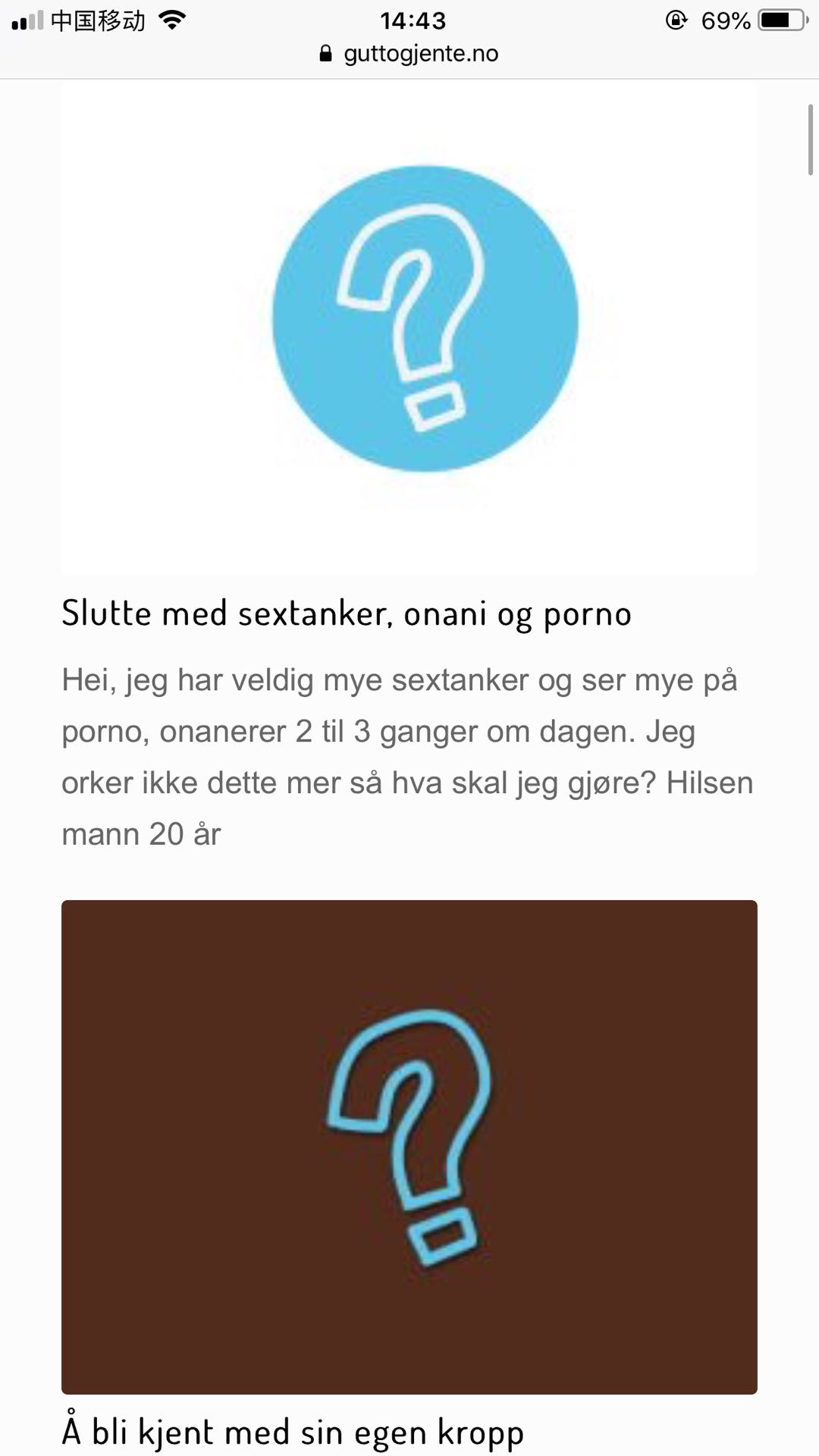This screenshot has height=1456, width=819.
Task: Open article 'Å bli kjent med sin egen kropp'
Action: (x=293, y=1432)
